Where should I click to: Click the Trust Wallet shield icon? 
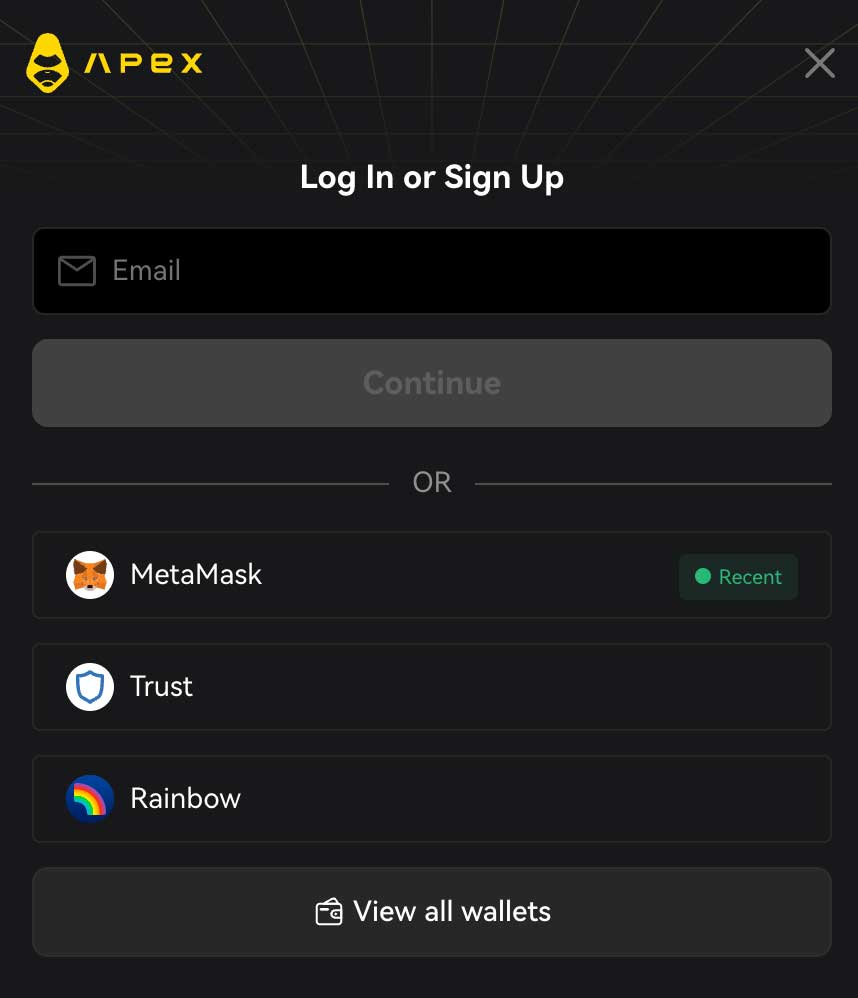[90, 687]
